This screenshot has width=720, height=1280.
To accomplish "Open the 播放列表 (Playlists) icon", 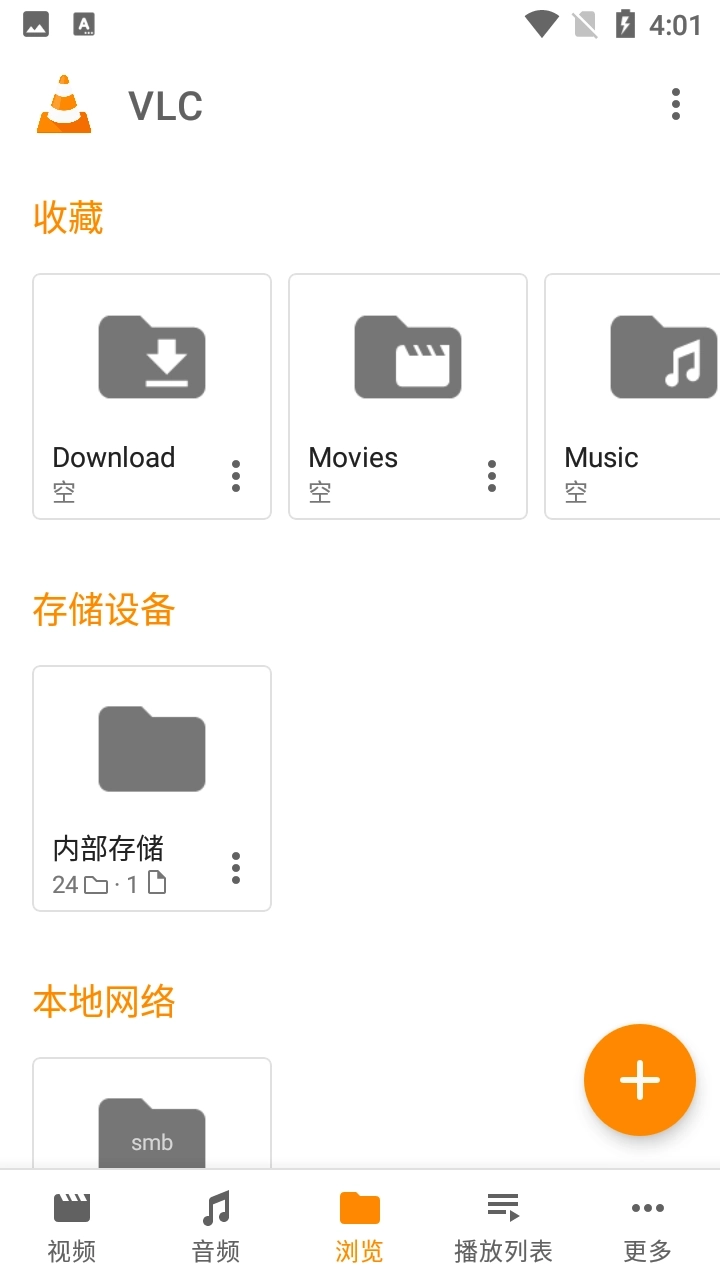I will [503, 1207].
